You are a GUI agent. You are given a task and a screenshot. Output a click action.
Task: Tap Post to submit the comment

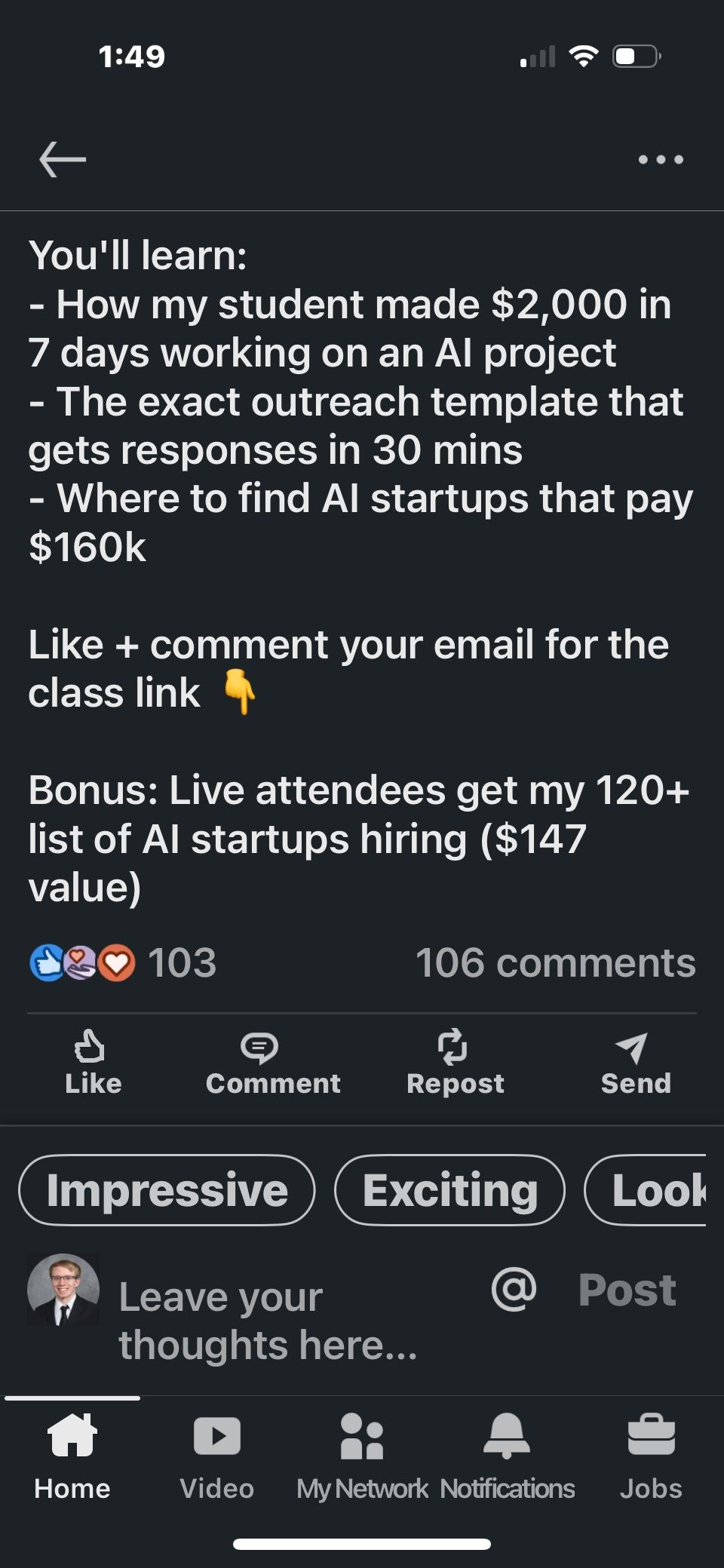pos(627,1290)
